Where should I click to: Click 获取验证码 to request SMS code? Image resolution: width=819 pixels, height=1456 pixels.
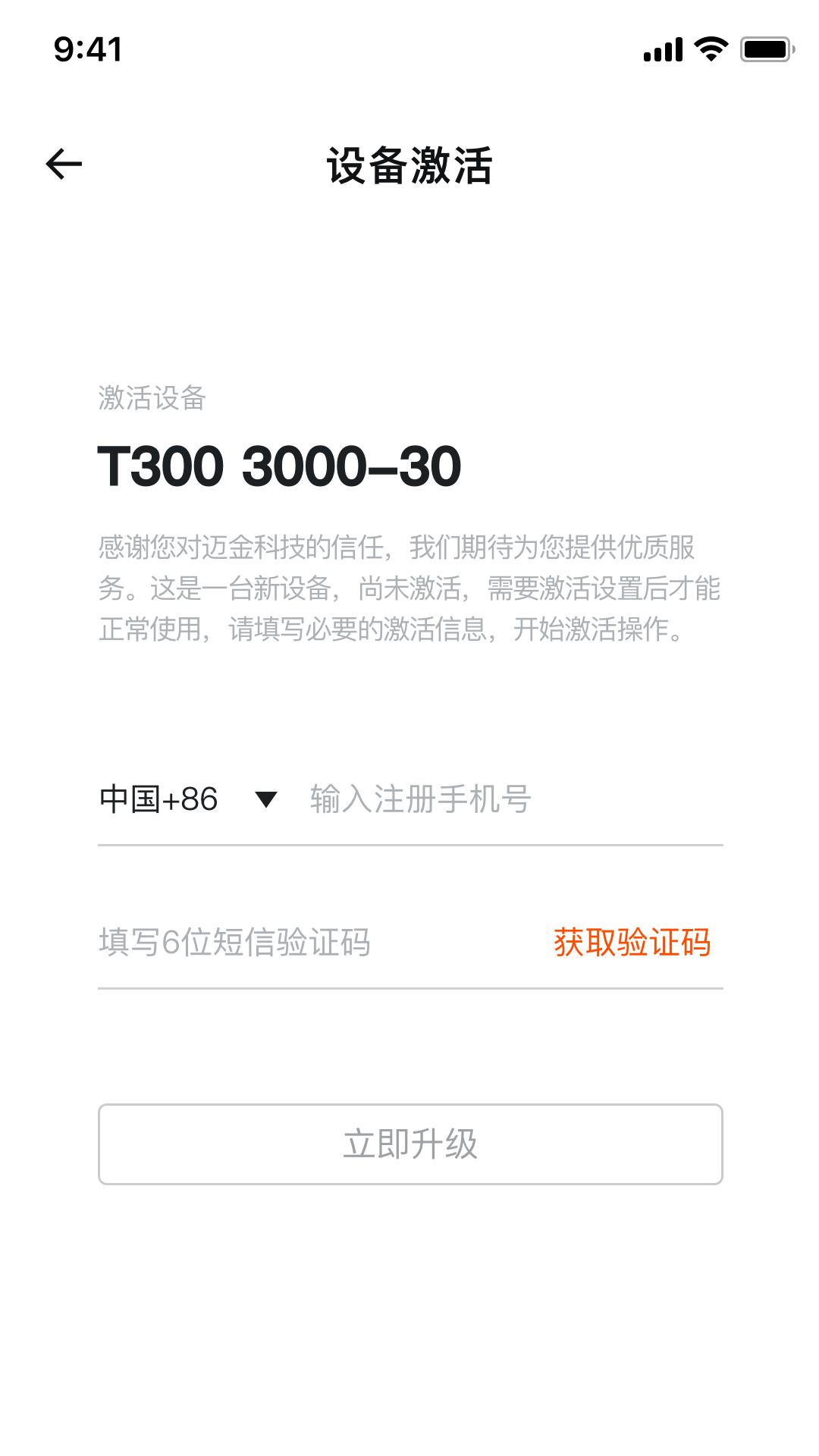632,943
